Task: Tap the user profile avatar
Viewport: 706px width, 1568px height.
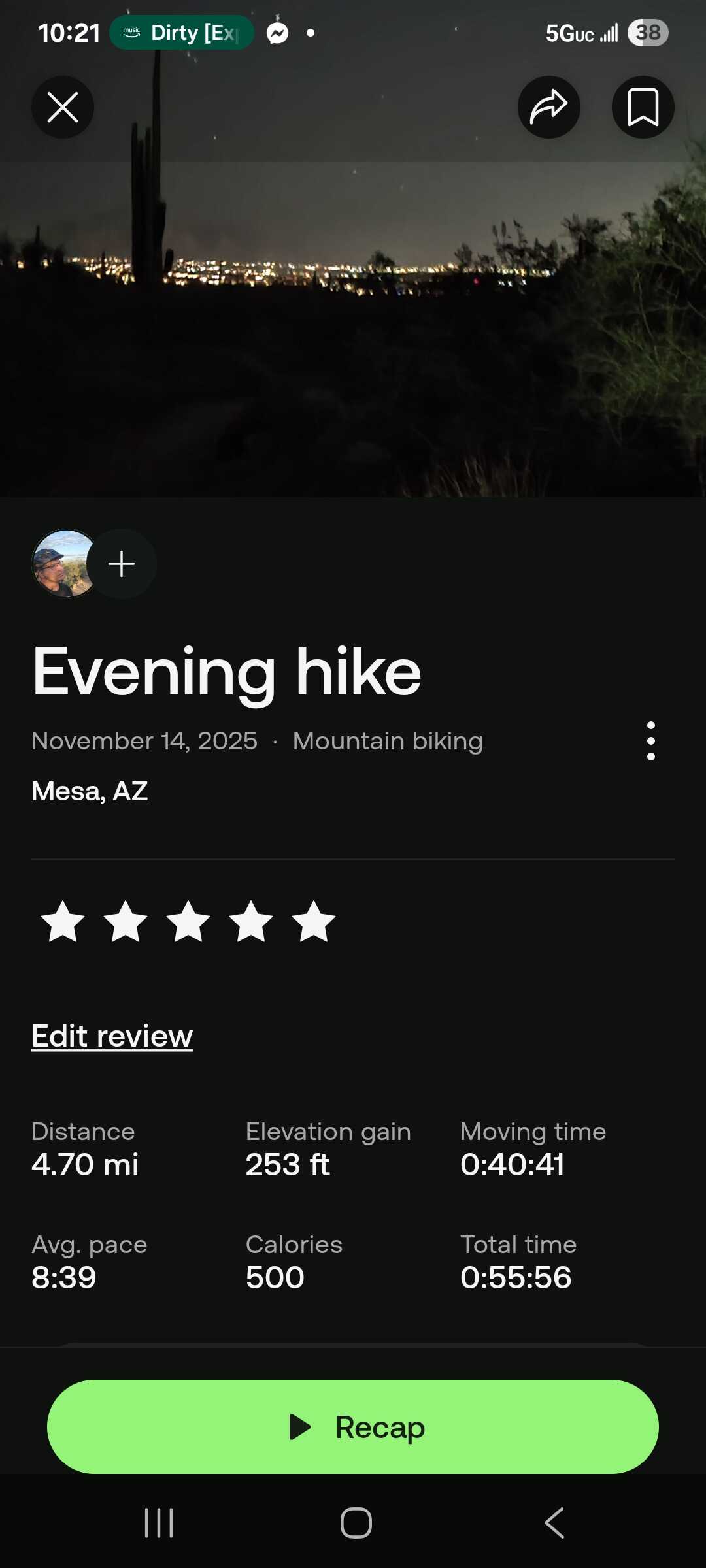Action: tap(64, 563)
